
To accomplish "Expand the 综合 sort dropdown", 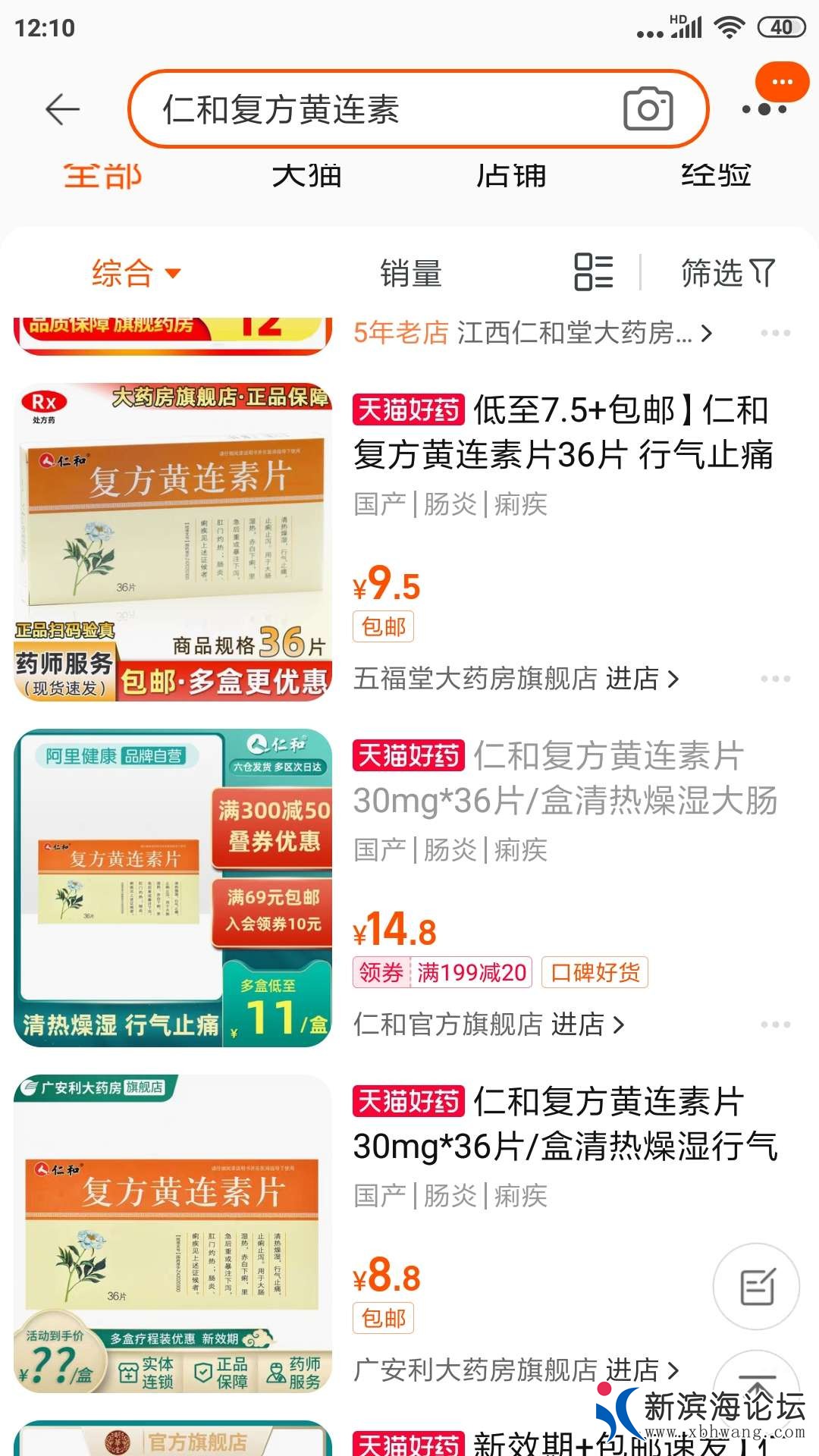I will [136, 273].
